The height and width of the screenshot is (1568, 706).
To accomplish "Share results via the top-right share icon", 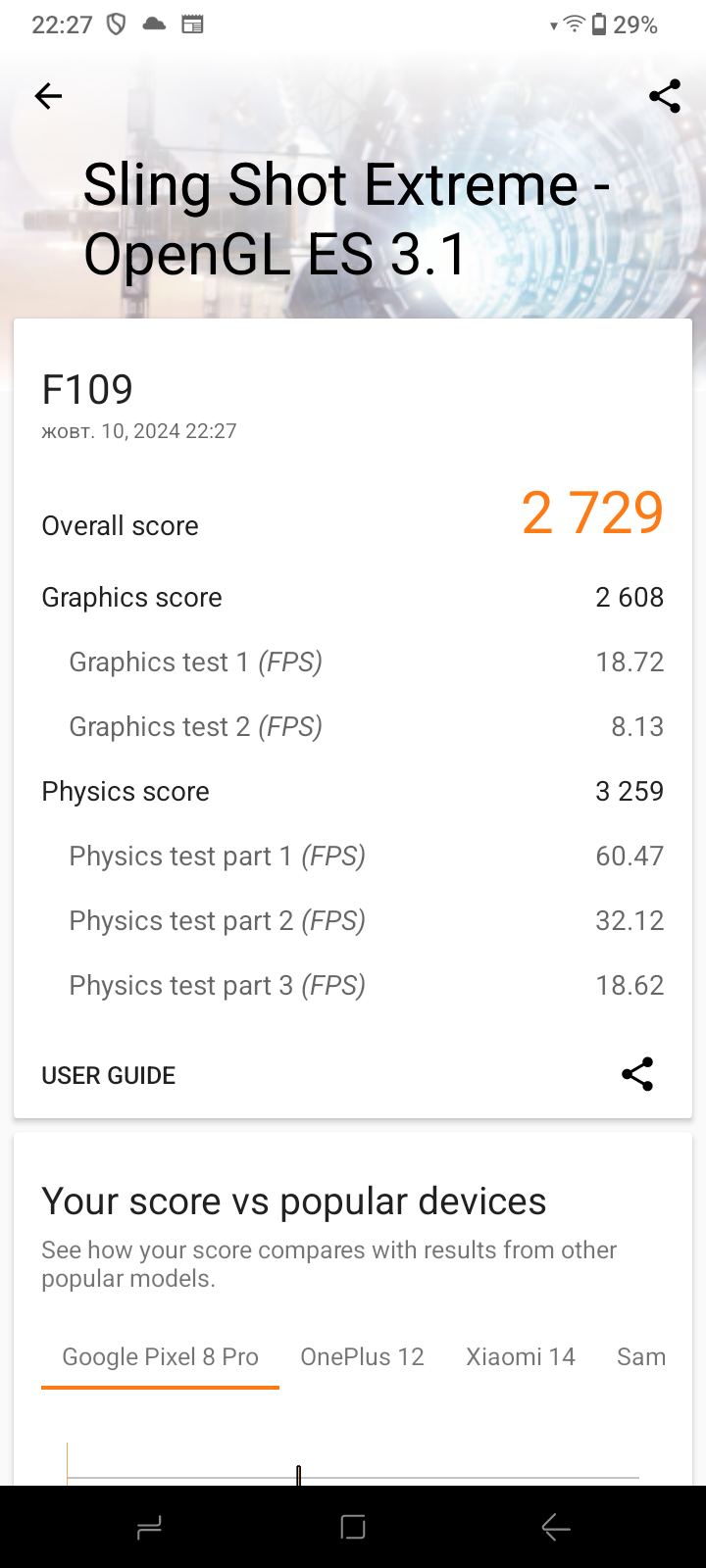I will [665, 95].
